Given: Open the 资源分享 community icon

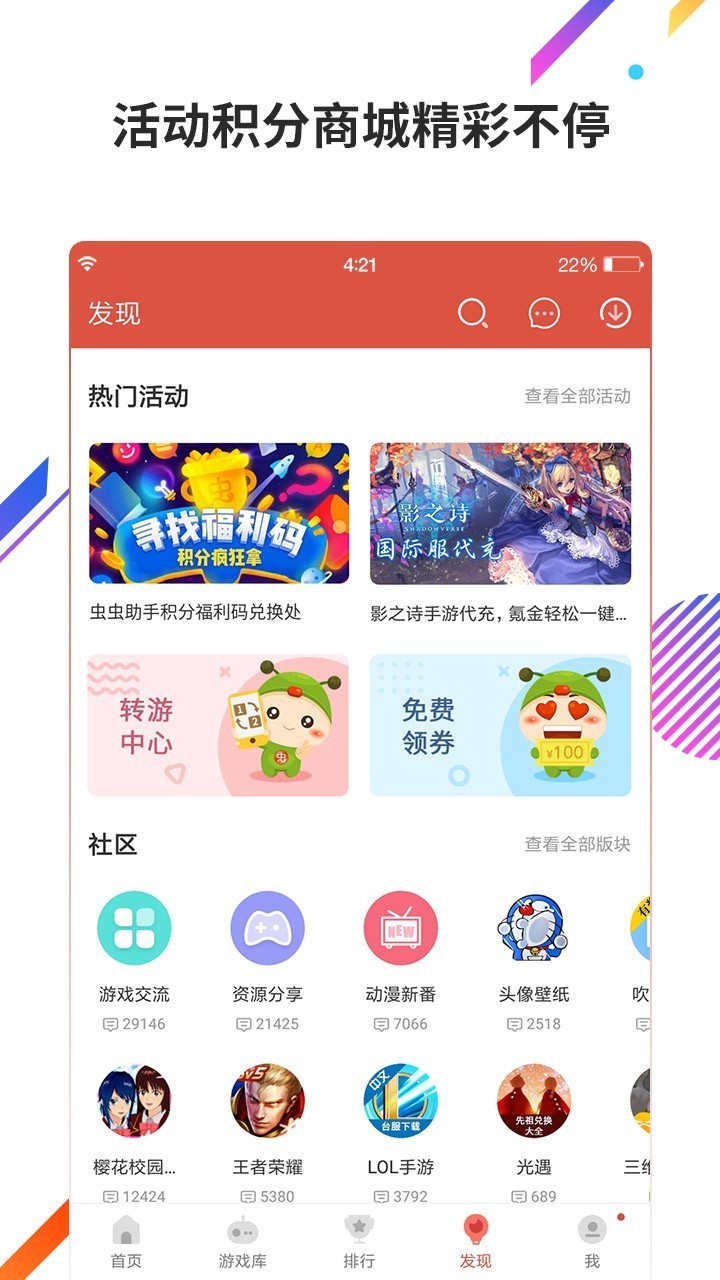Looking at the screenshot, I should pos(268,928).
